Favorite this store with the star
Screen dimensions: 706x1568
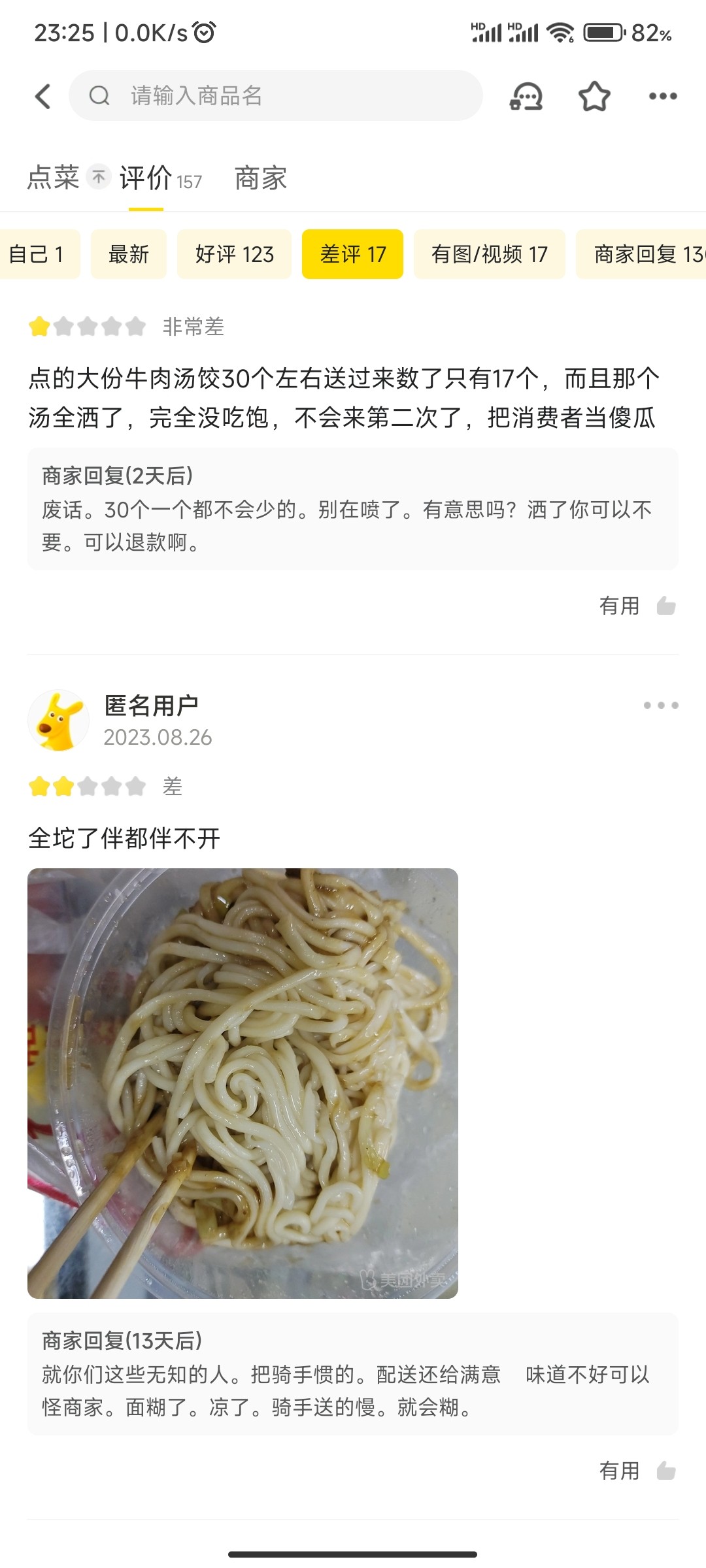(x=594, y=96)
